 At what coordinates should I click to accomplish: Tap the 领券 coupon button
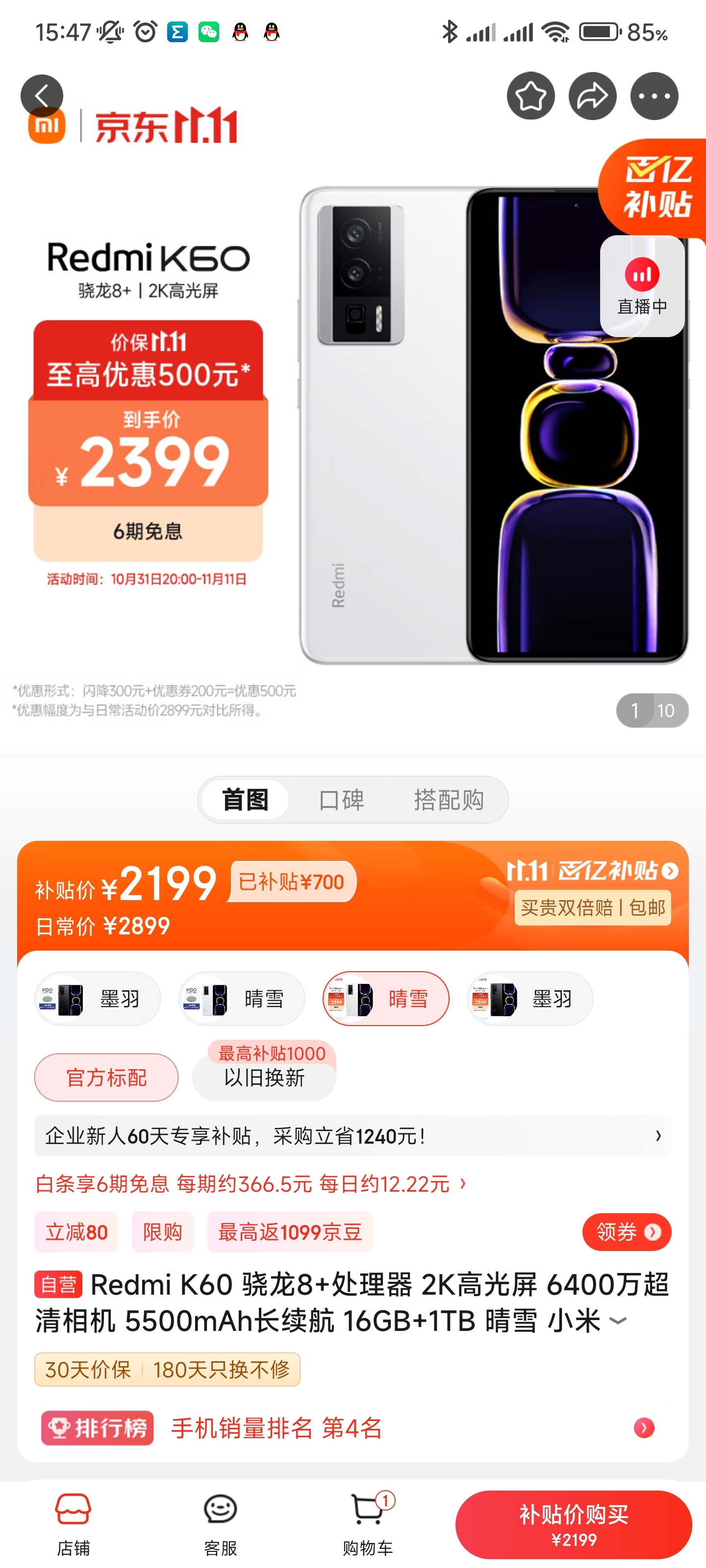coord(626,1232)
